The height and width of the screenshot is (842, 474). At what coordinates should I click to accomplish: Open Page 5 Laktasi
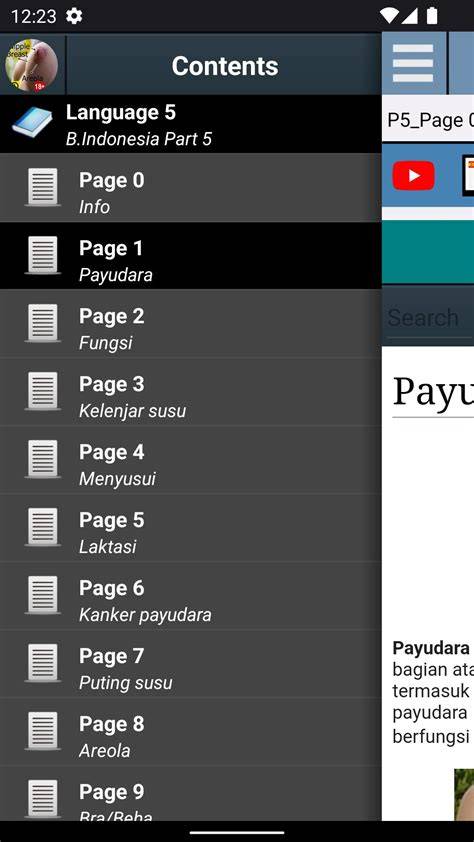[191, 528]
